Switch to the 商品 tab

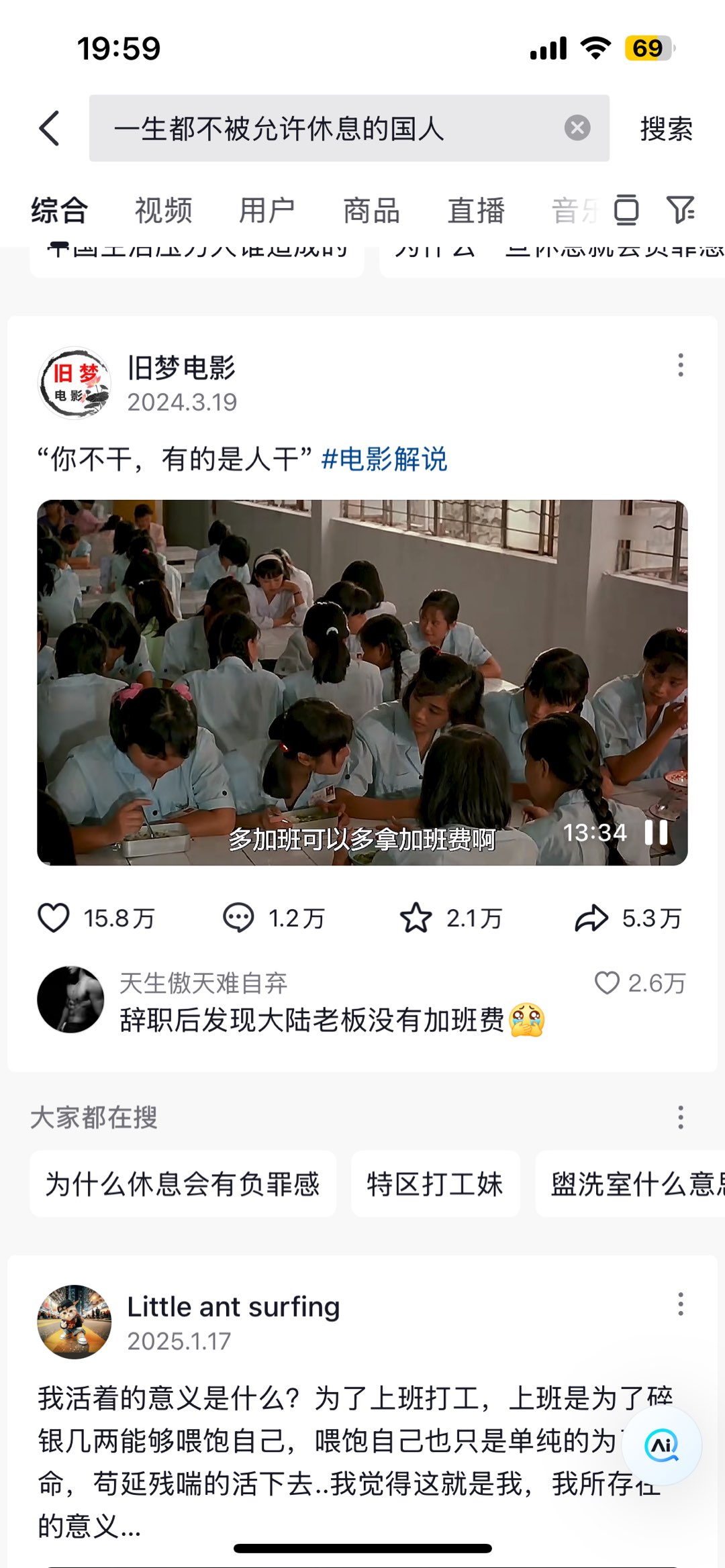[371, 211]
